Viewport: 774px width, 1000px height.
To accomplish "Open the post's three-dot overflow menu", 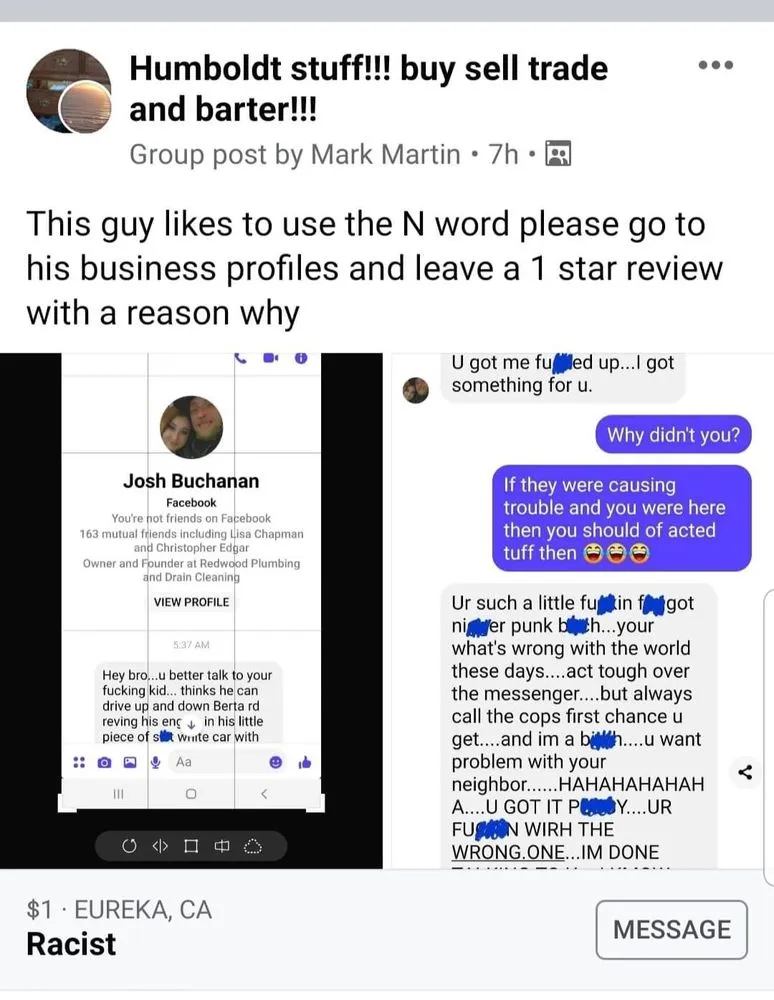I will (x=716, y=65).
